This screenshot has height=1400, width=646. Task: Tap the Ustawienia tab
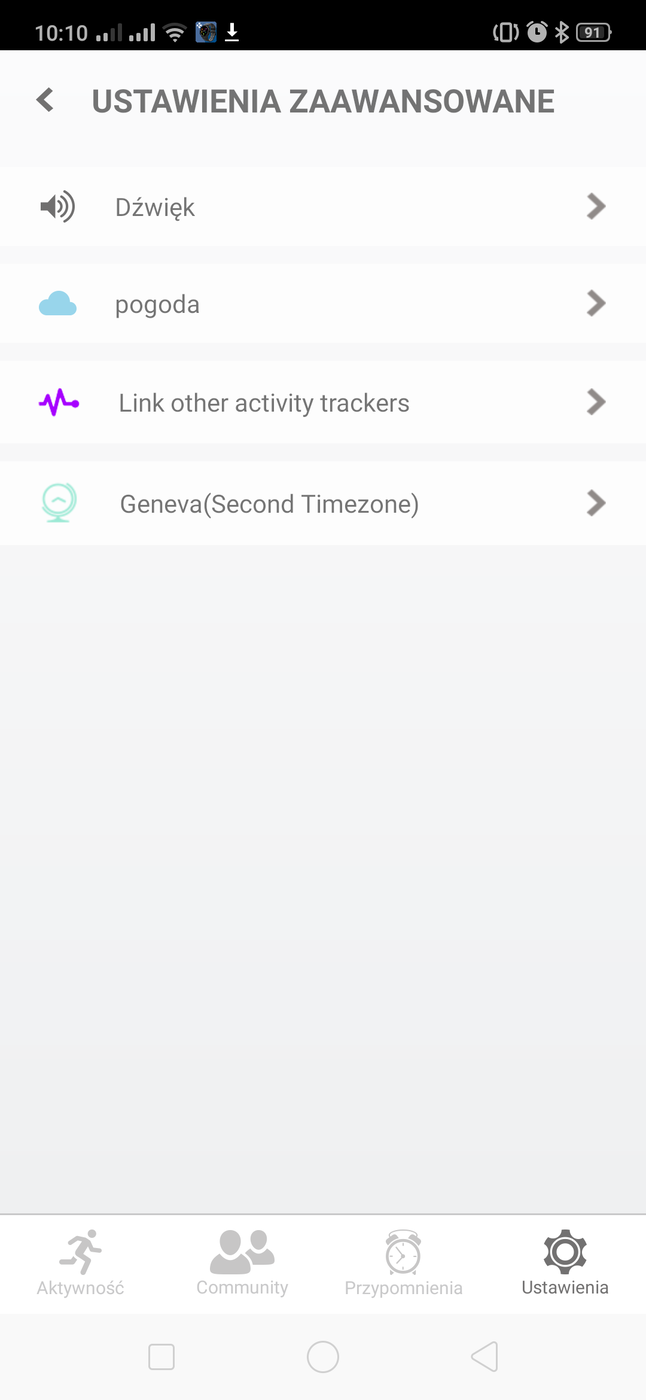565,1264
